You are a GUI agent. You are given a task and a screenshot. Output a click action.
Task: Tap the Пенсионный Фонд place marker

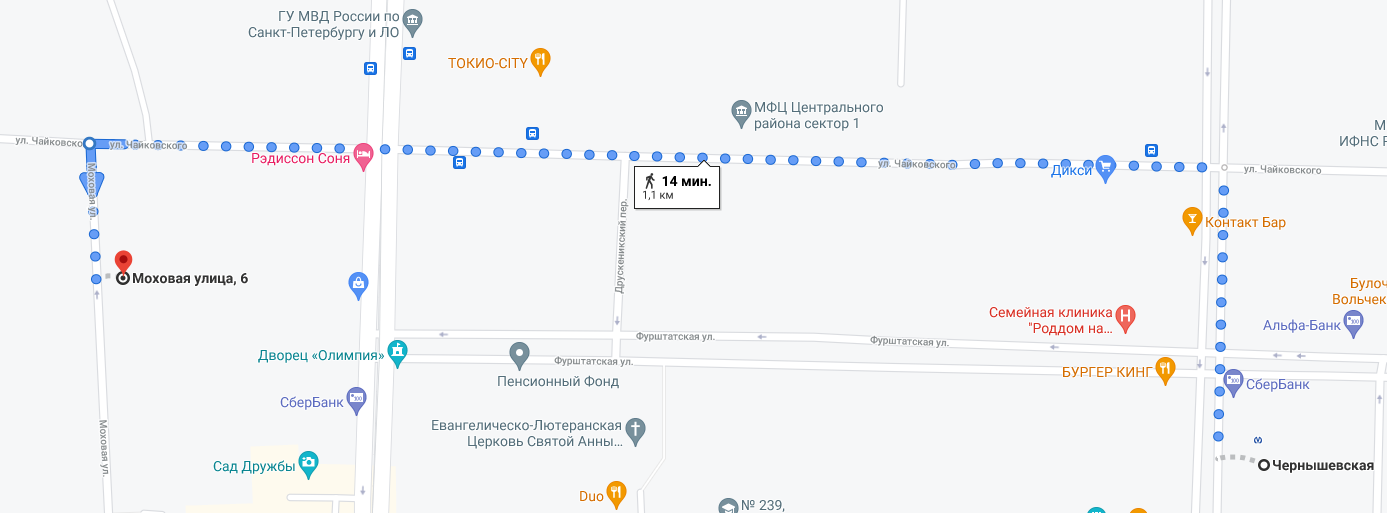(519, 353)
